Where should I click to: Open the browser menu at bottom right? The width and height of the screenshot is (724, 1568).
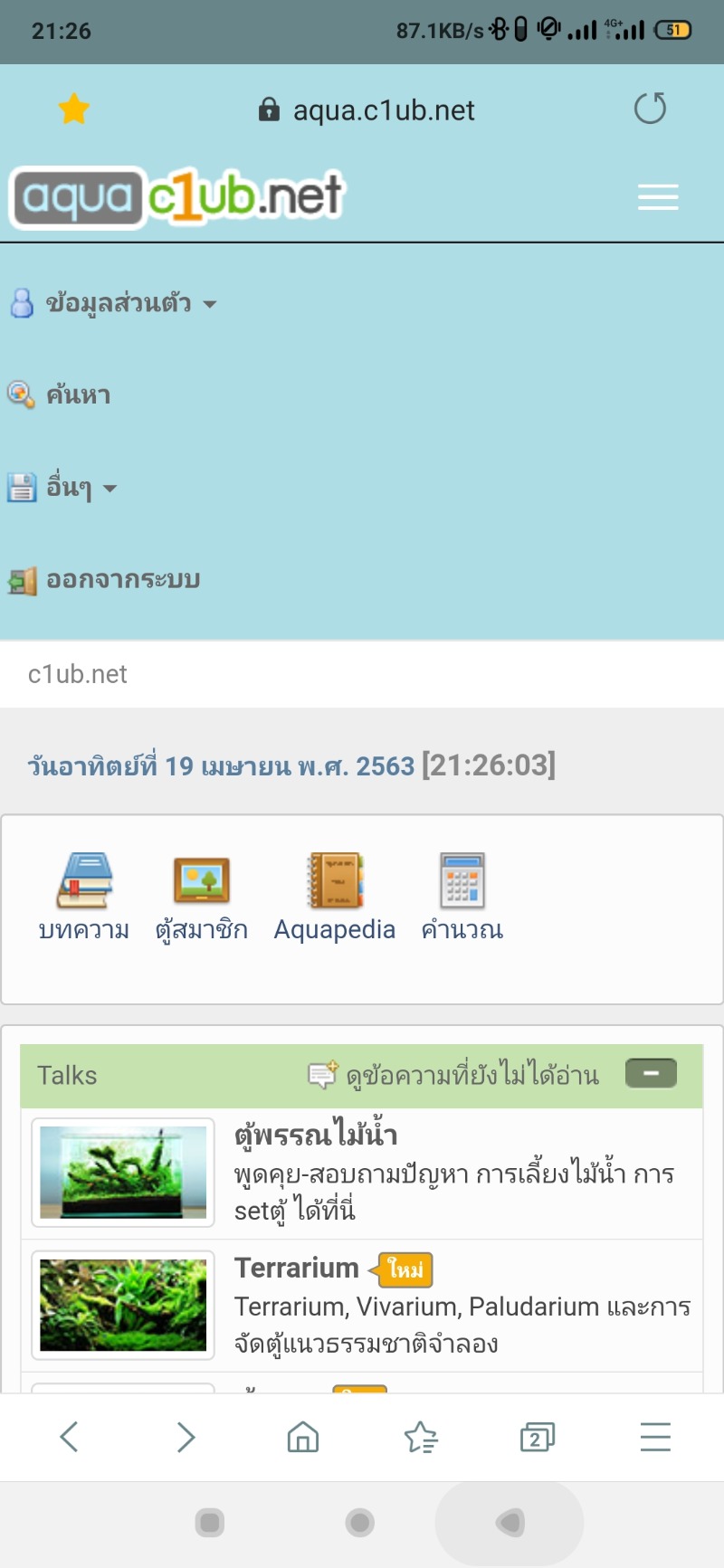655,1437
